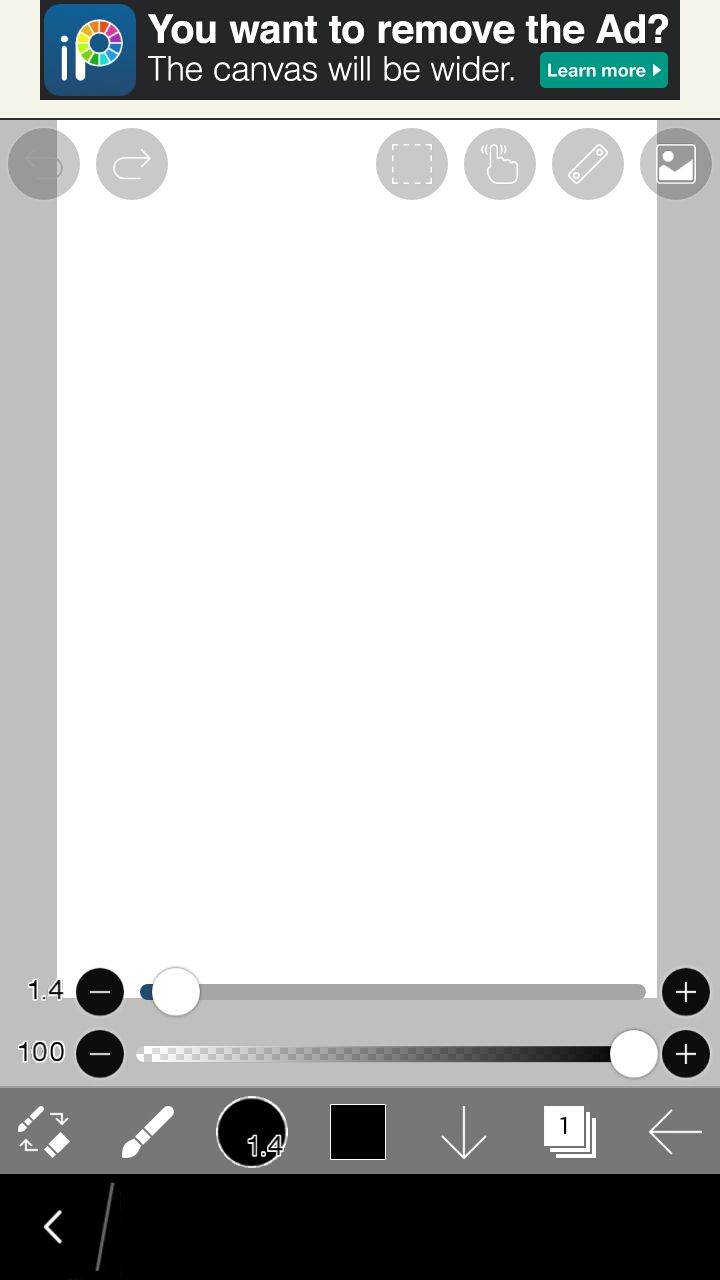Image resolution: width=720 pixels, height=1280 pixels.
Task: Open the brush tool selector
Action: click(x=148, y=1132)
